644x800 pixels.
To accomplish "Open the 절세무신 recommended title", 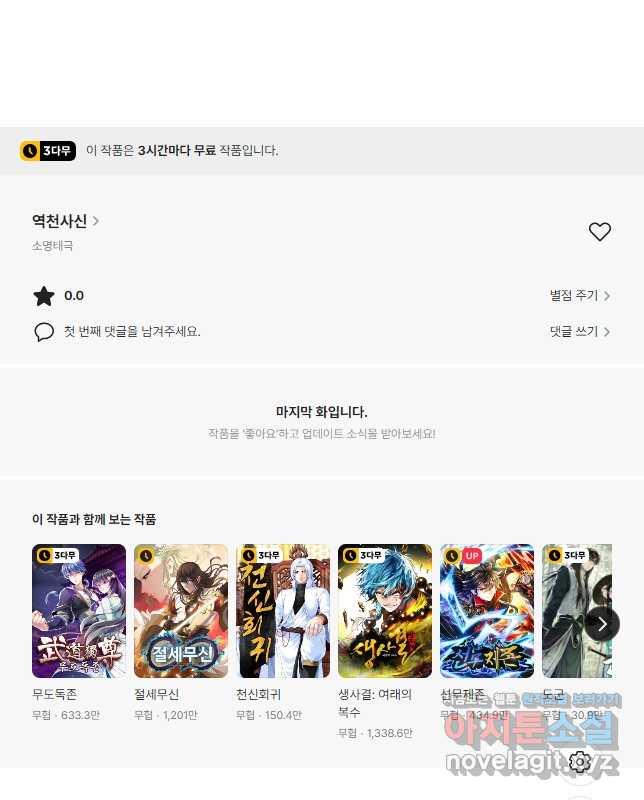I will coord(181,611).
